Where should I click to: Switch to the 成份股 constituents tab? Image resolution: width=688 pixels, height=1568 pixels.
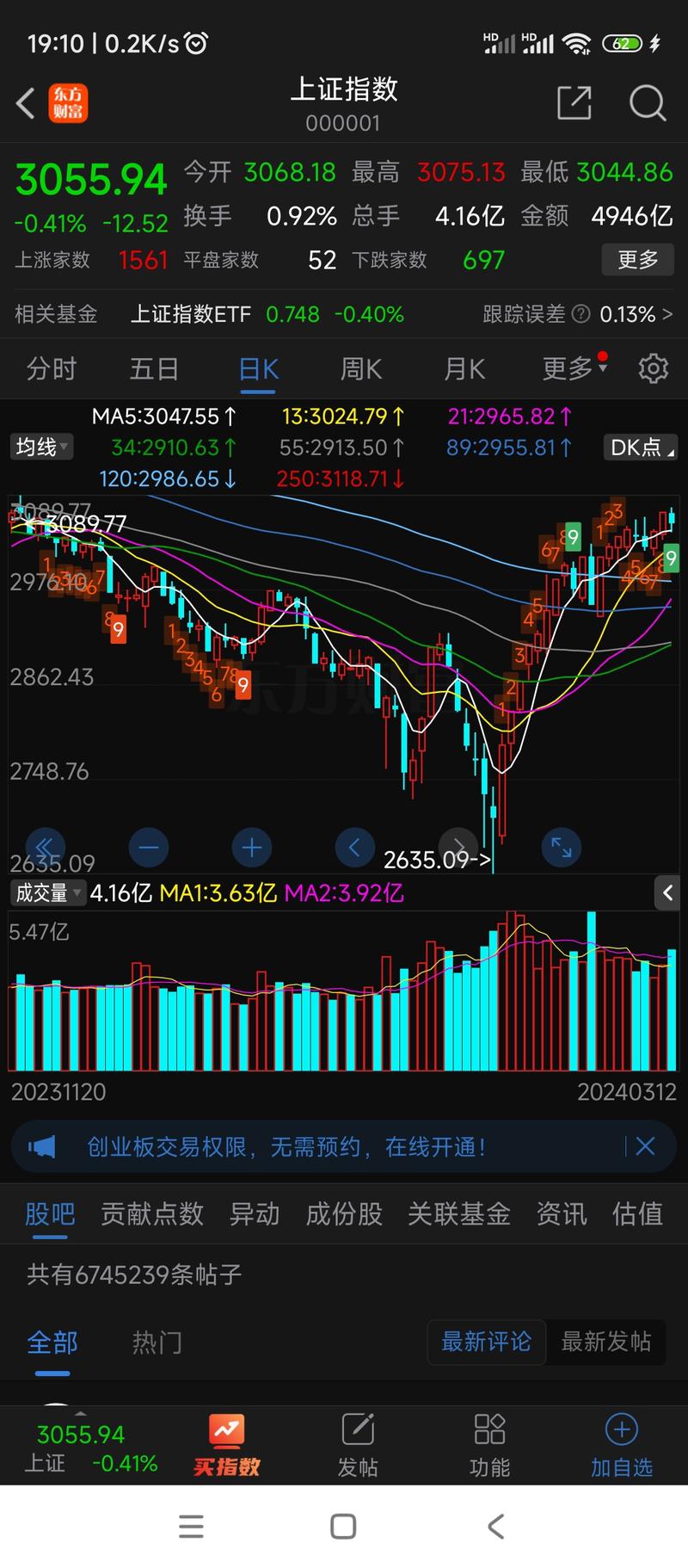(x=343, y=1213)
